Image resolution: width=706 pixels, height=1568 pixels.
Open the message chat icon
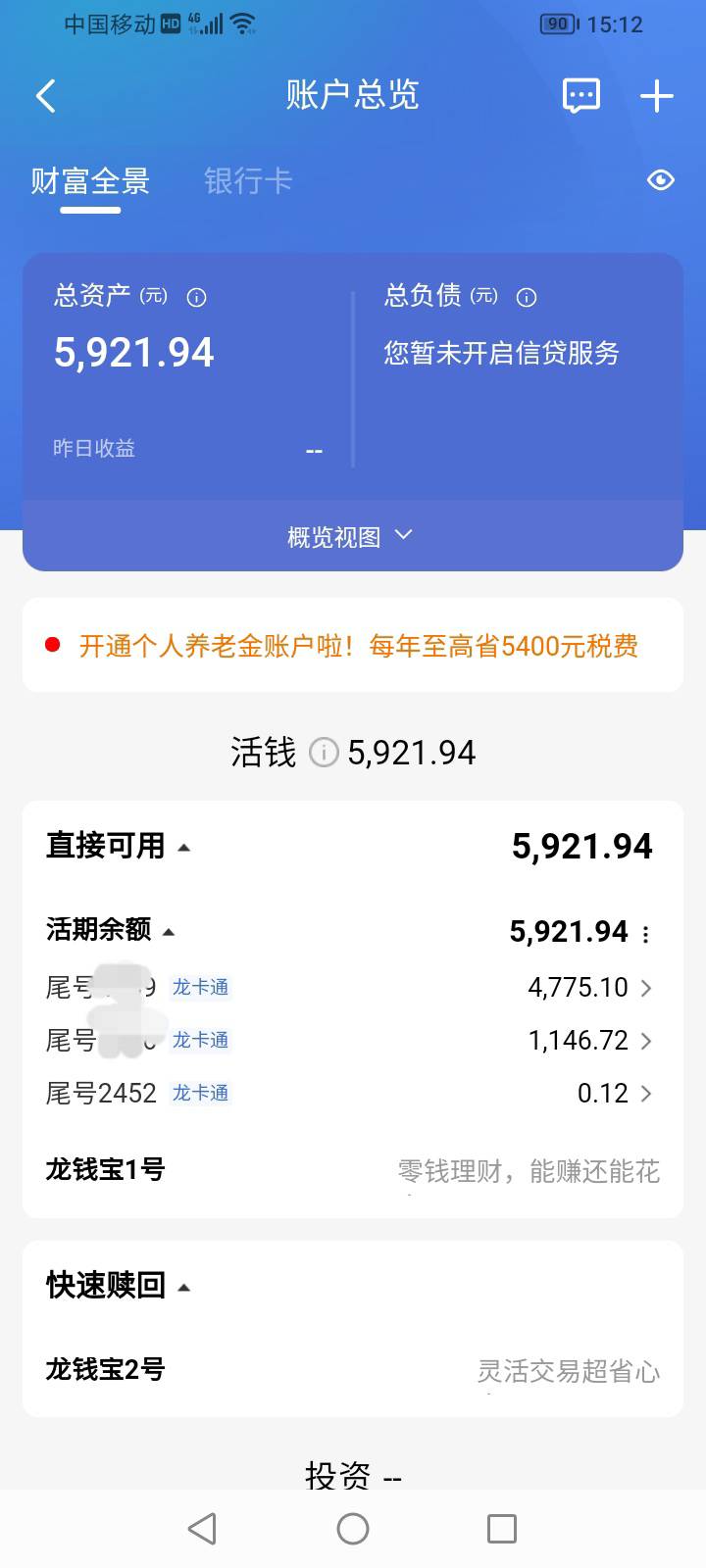(581, 96)
